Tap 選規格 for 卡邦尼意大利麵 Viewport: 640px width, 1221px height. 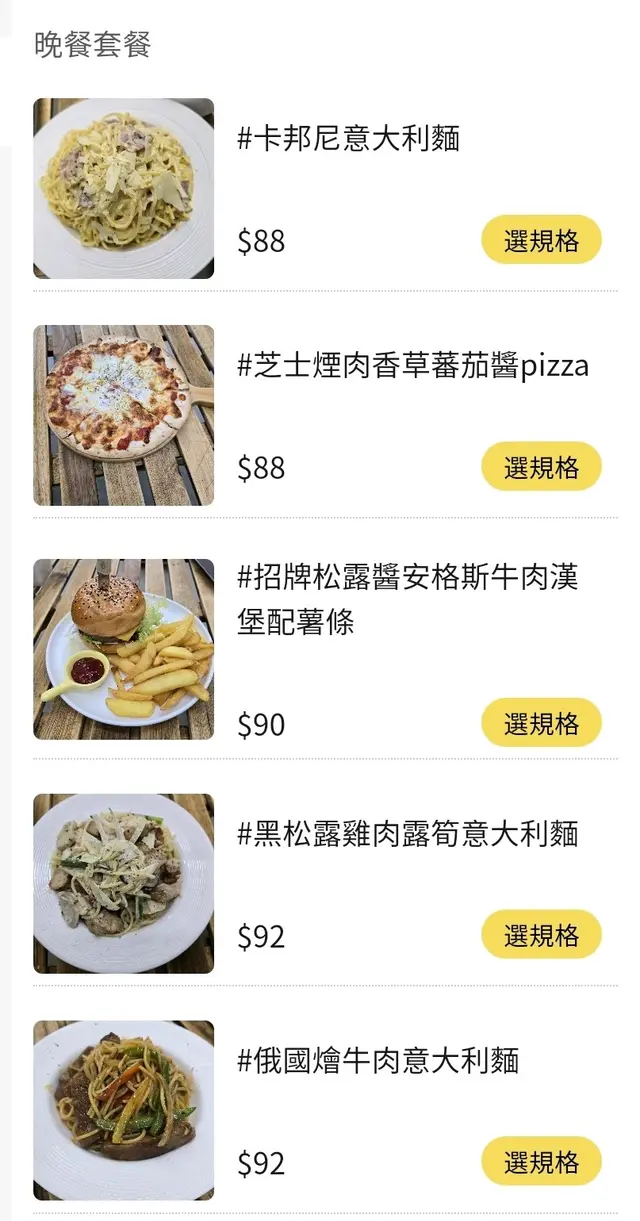pyautogui.click(x=541, y=240)
